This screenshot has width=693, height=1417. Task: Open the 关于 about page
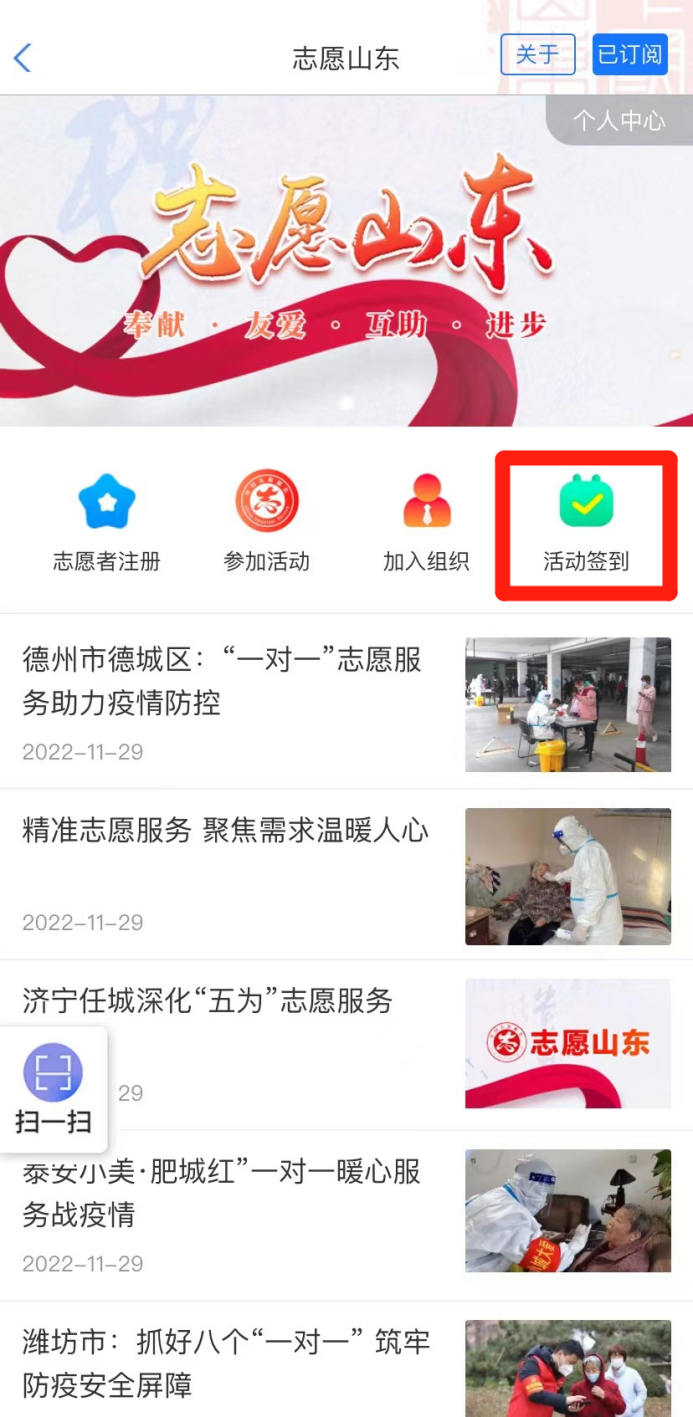537,55
